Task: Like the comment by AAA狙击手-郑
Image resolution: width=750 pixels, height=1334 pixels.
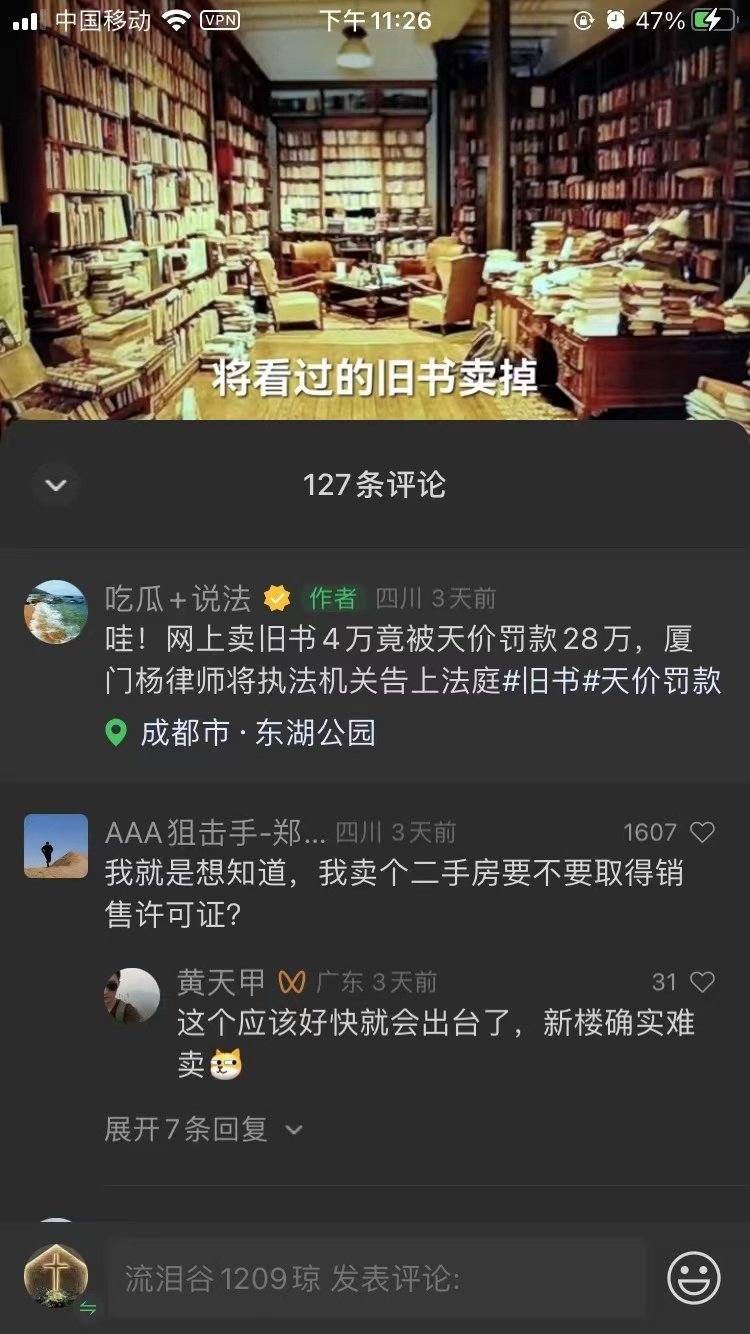Action: [x=703, y=832]
